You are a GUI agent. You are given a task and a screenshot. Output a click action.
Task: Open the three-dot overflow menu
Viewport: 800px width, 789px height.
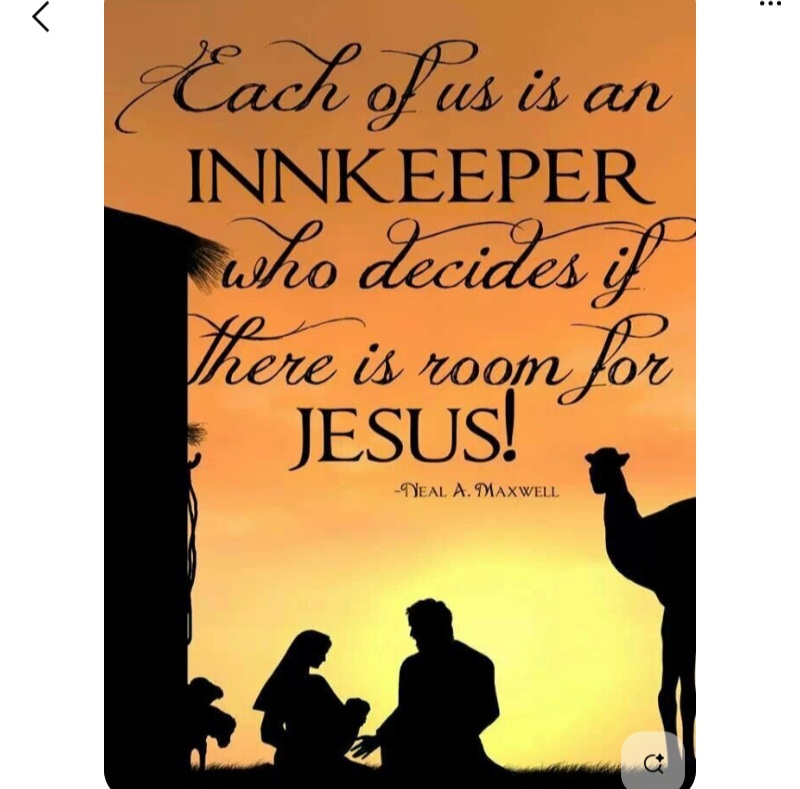(x=770, y=5)
